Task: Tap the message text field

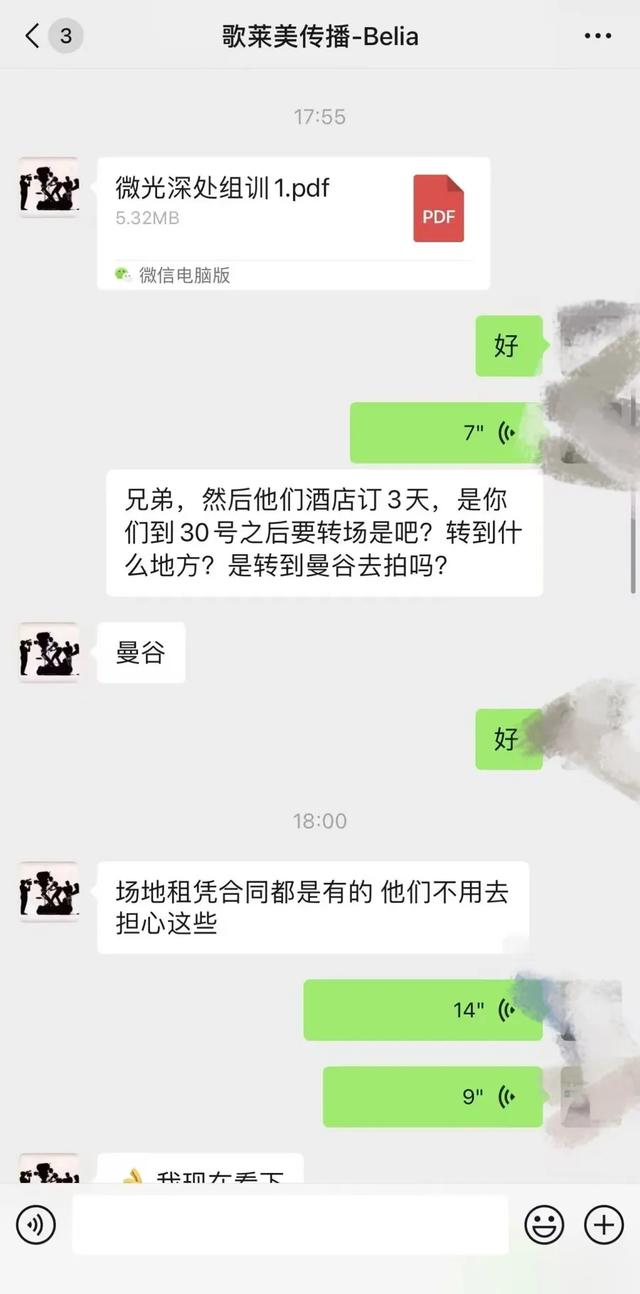Action: point(290,1224)
